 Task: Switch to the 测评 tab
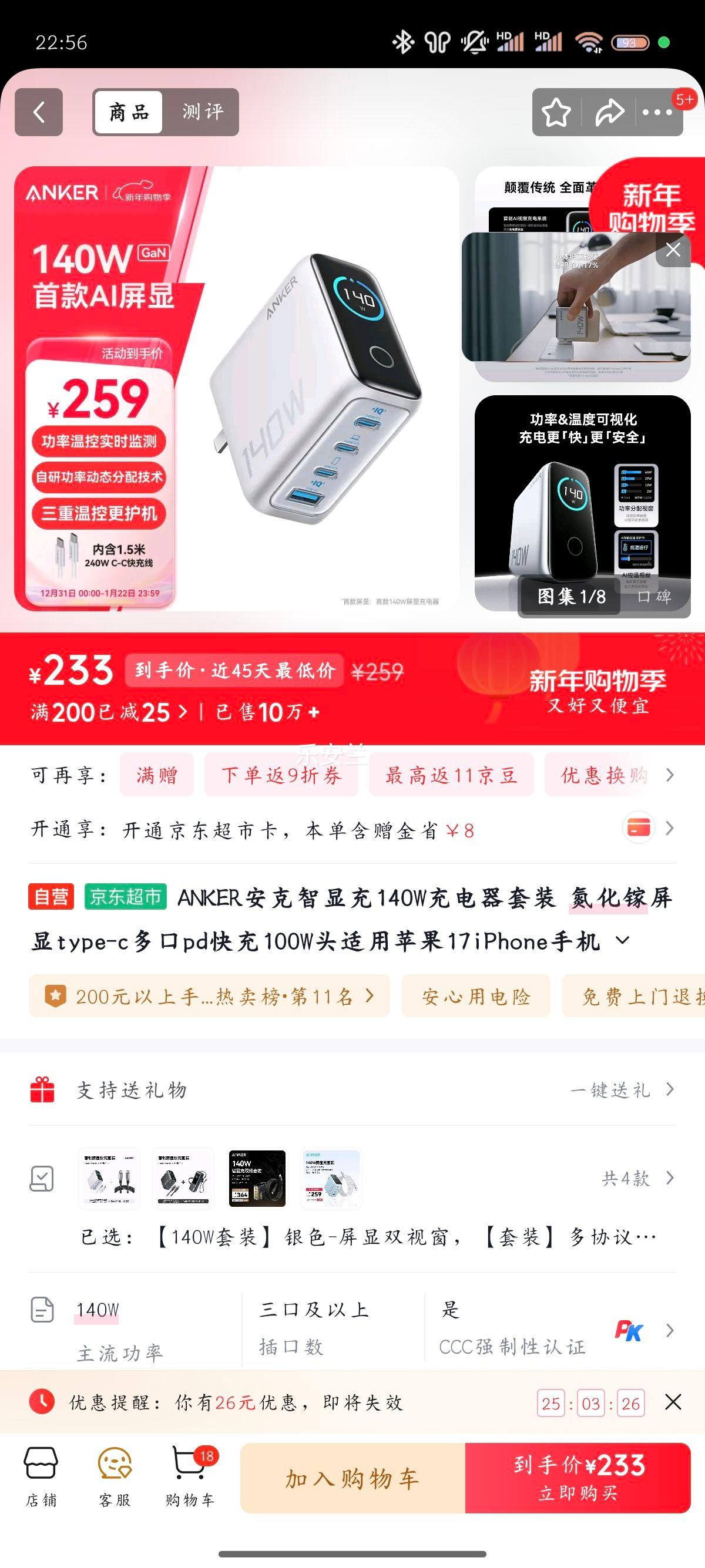coord(202,112)
